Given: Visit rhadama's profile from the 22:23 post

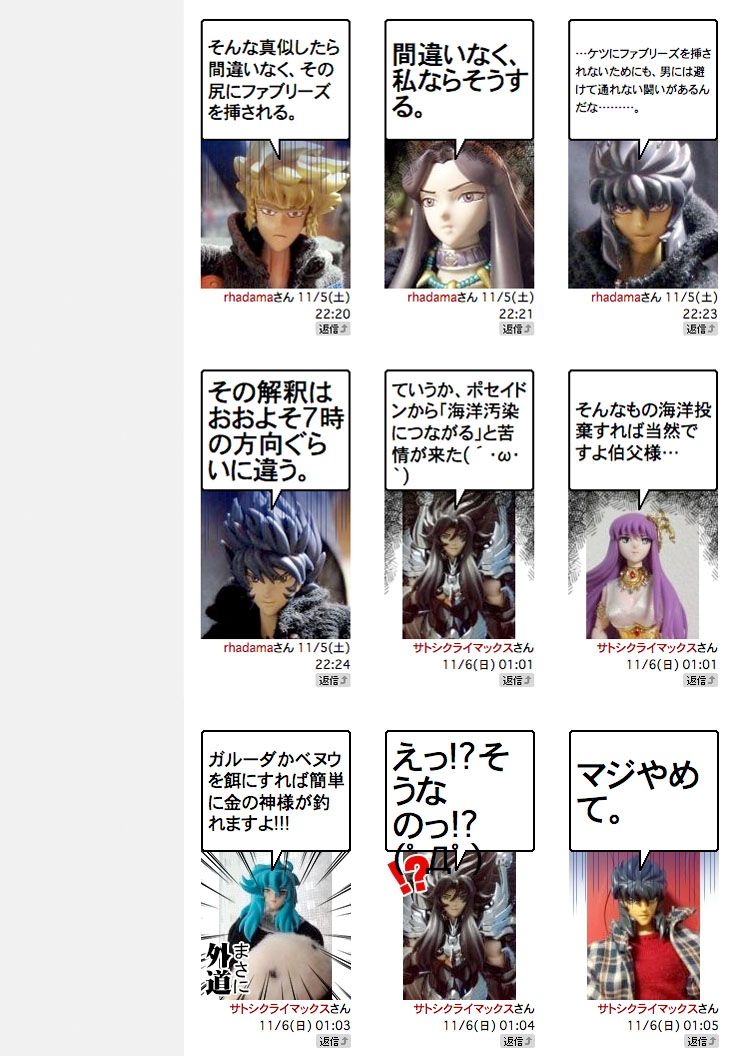Looking at the screenshot, I should tap(616, 297).
